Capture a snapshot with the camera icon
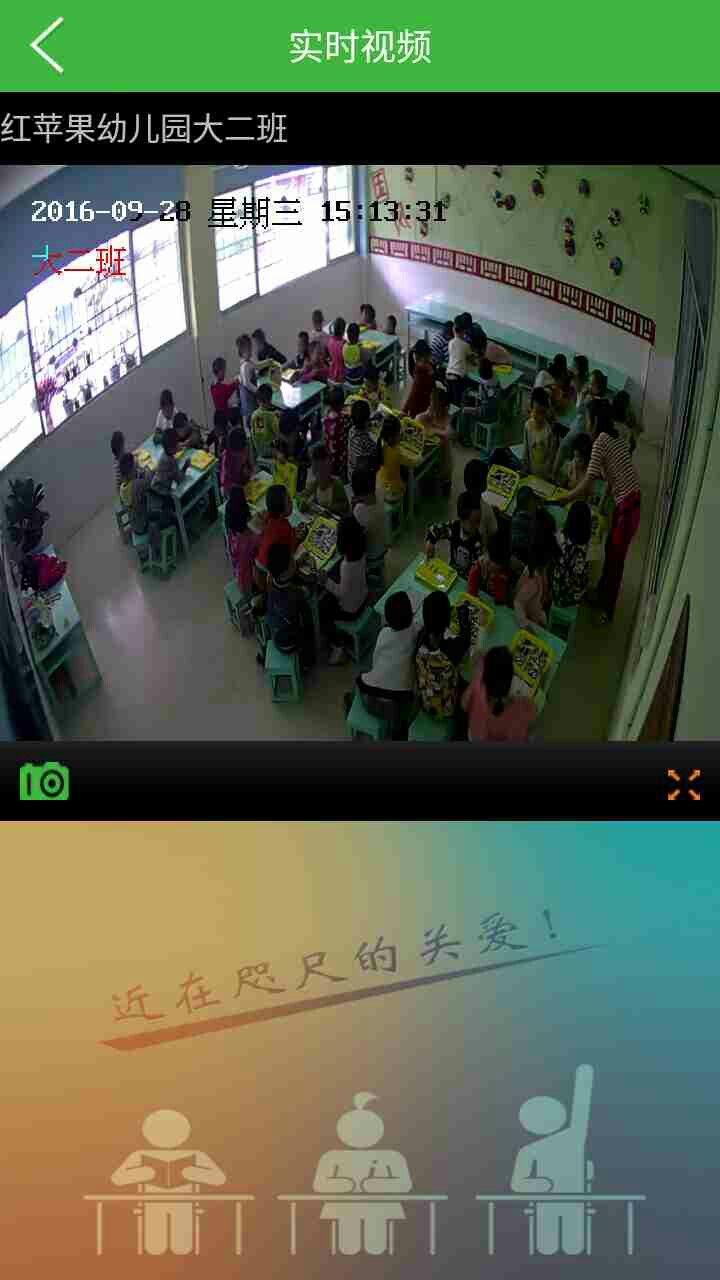This screenshot has width=720, height=1280. (45, 782)
